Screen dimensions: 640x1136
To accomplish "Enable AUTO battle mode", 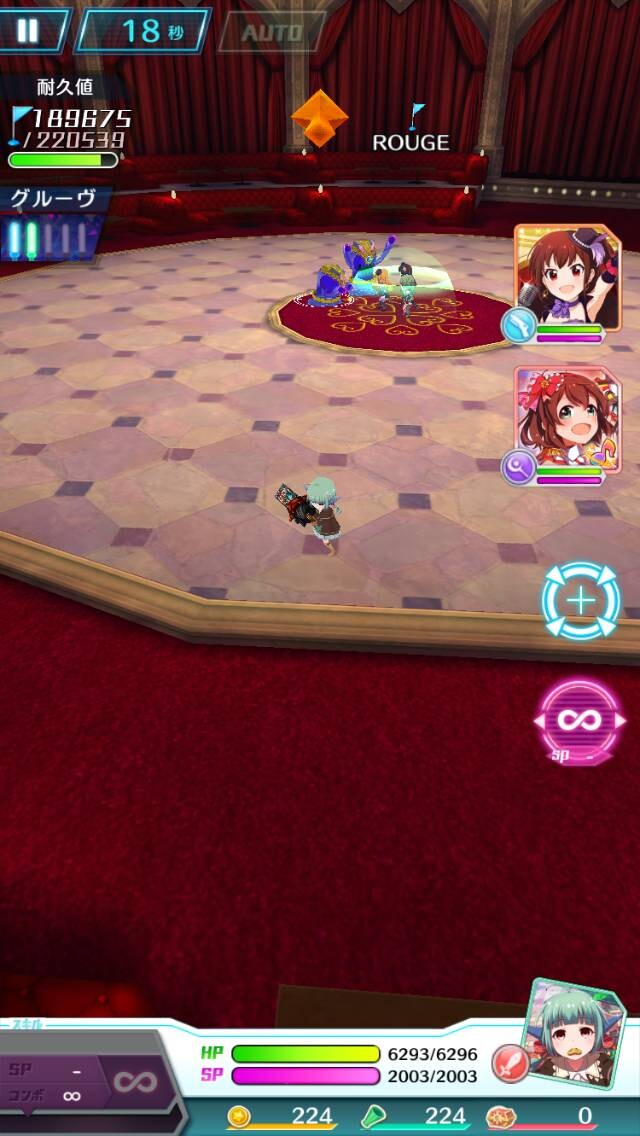I will pyautogui.click(x=272, y=32).
